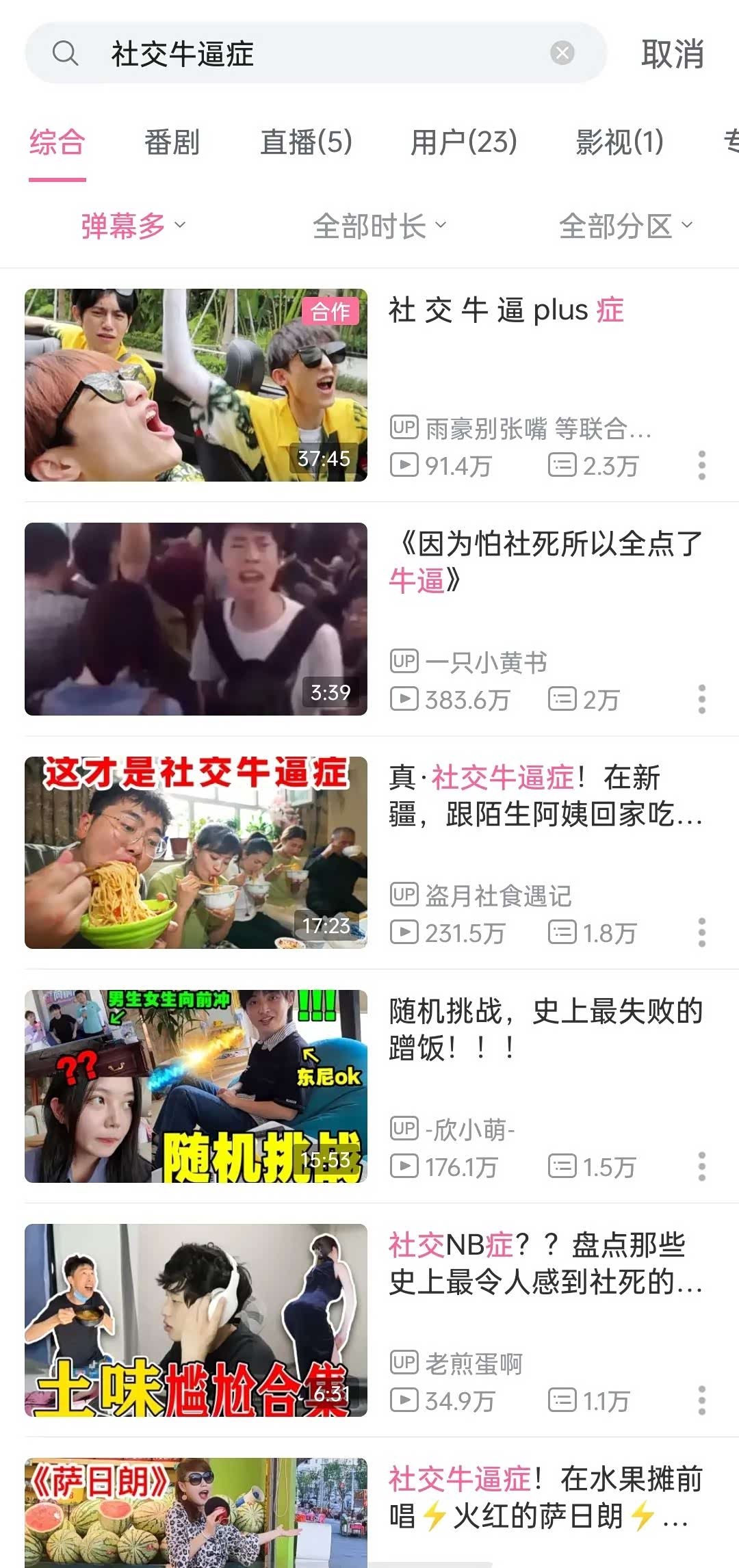
Task: Switch to the 直播(5) tab
Action: coord(306,142)
